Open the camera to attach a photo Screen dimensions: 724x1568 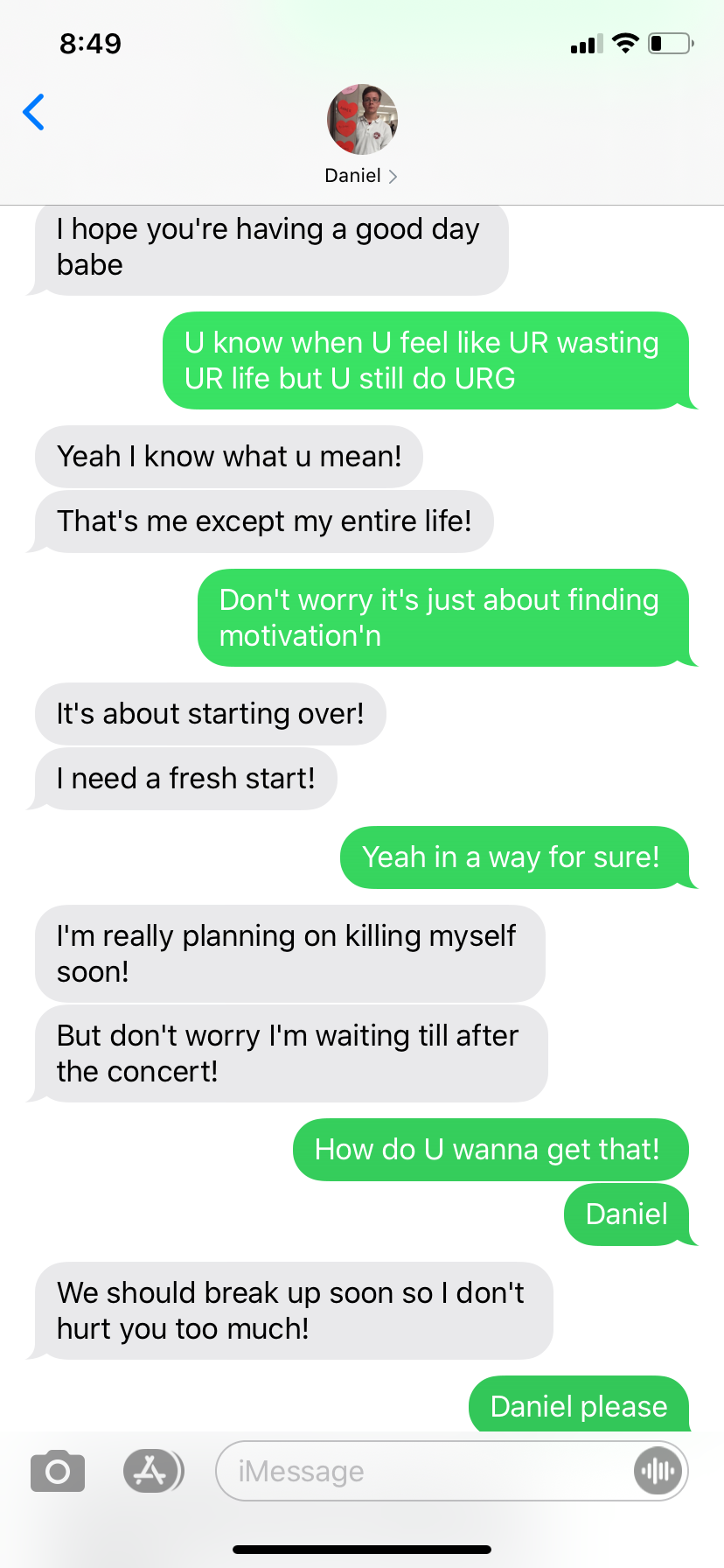(x=58, y=1472)
